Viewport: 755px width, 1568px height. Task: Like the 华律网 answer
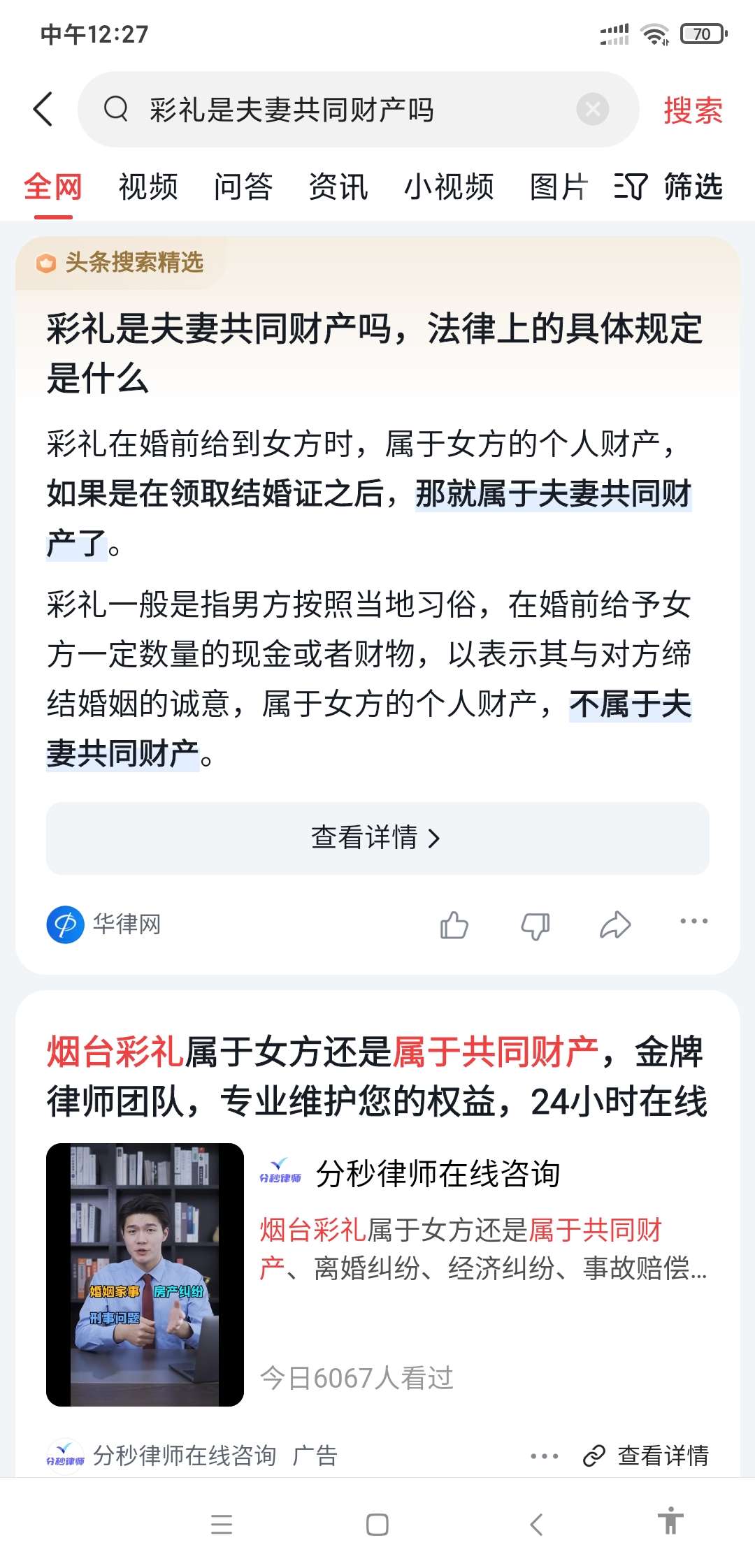[454, 924]
